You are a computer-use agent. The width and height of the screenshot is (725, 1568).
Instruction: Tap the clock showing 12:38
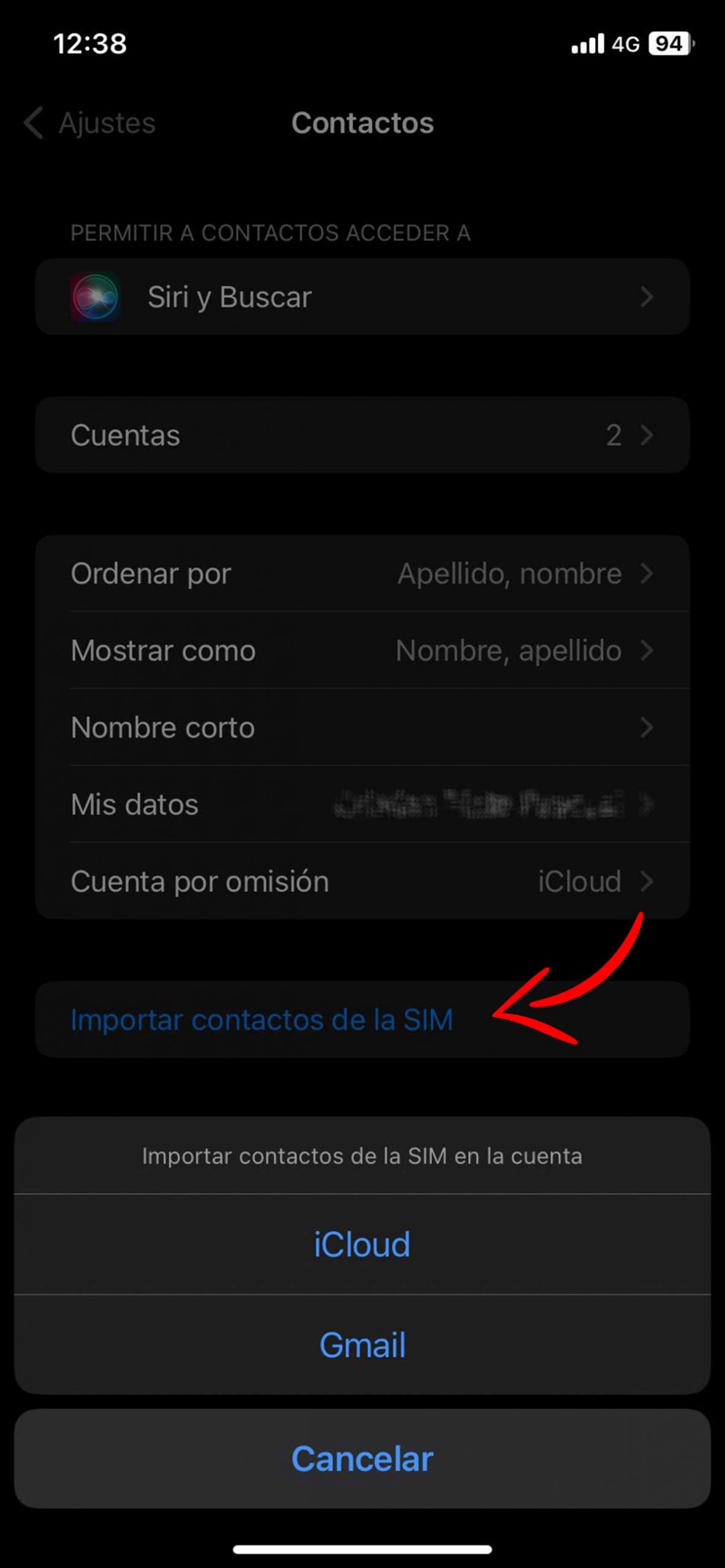[x=89, y=43]
